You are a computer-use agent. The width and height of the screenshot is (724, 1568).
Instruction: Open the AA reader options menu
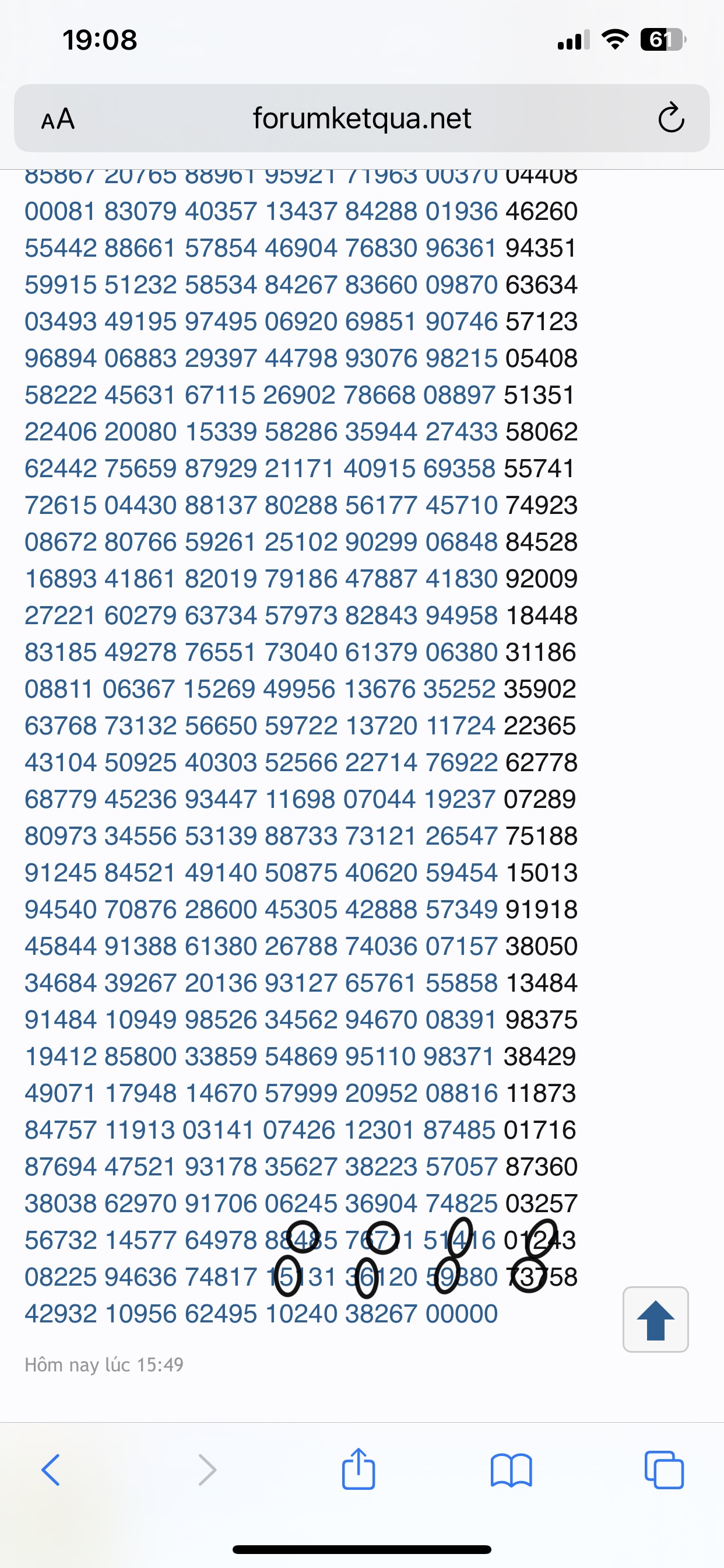(58, 118)
